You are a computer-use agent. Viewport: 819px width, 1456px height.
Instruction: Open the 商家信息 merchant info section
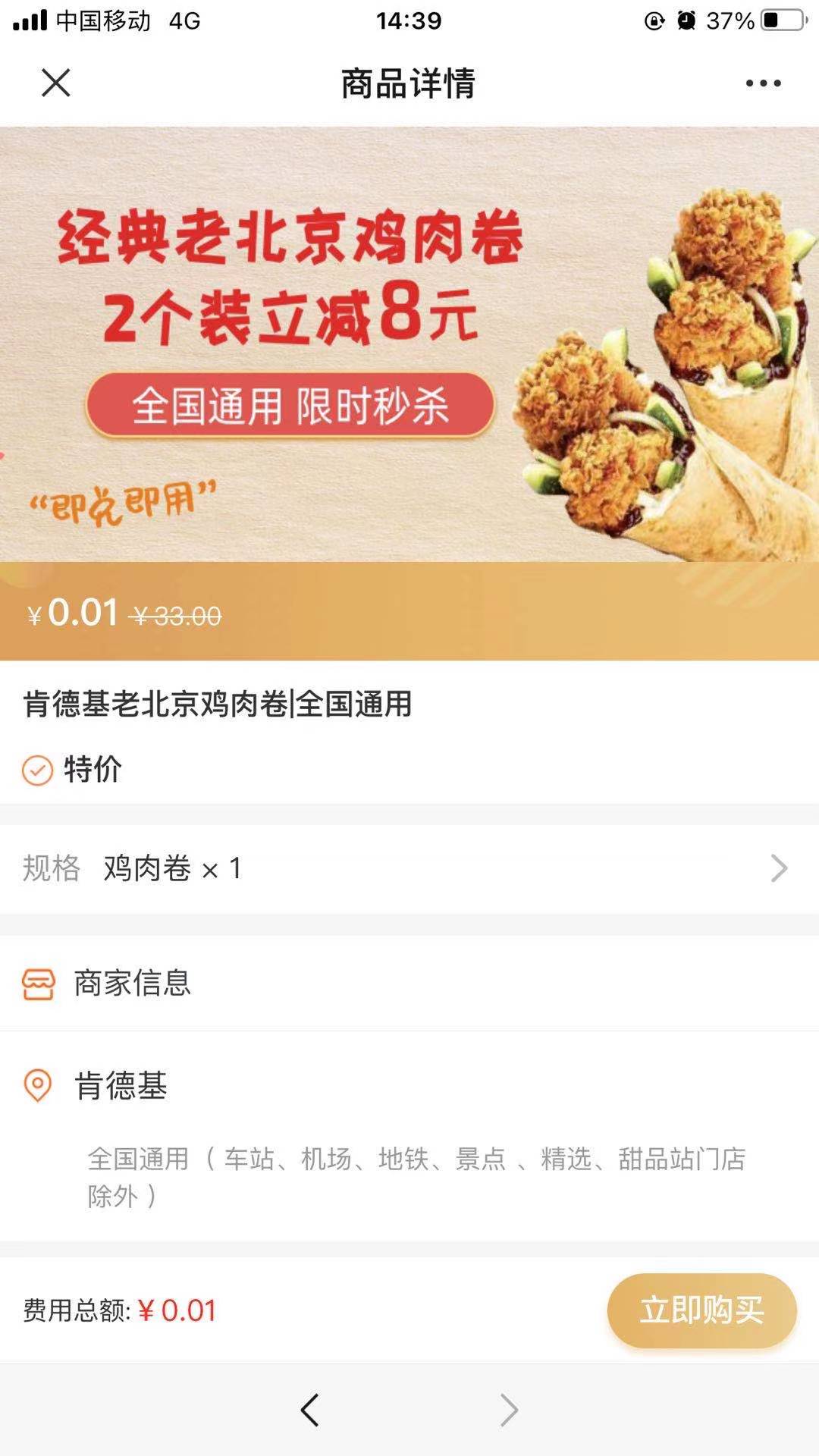tap(133, 984)
